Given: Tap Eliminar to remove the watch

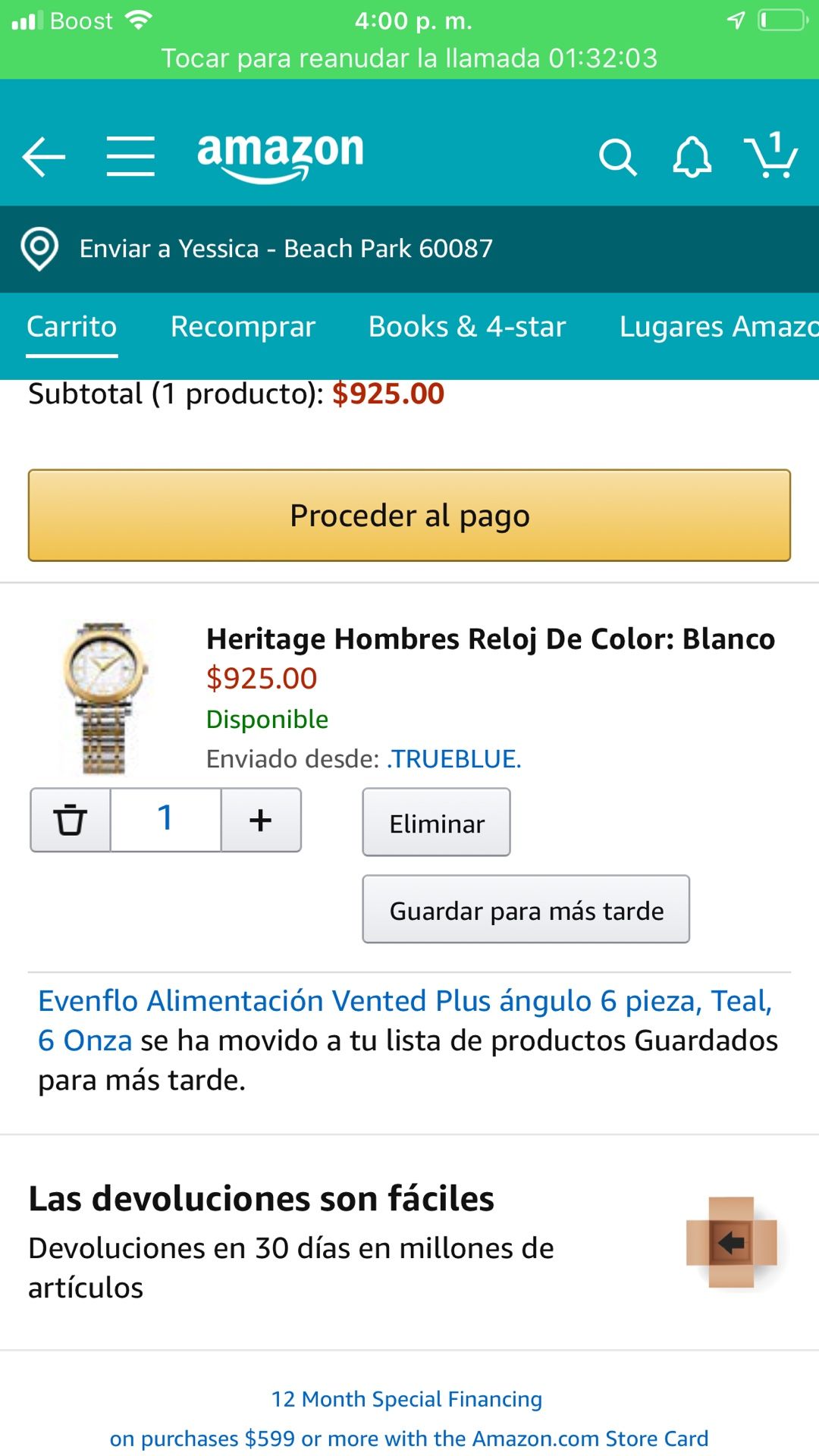Looking at the screenshot, I should pyautogui.click(x=436, y=823).
